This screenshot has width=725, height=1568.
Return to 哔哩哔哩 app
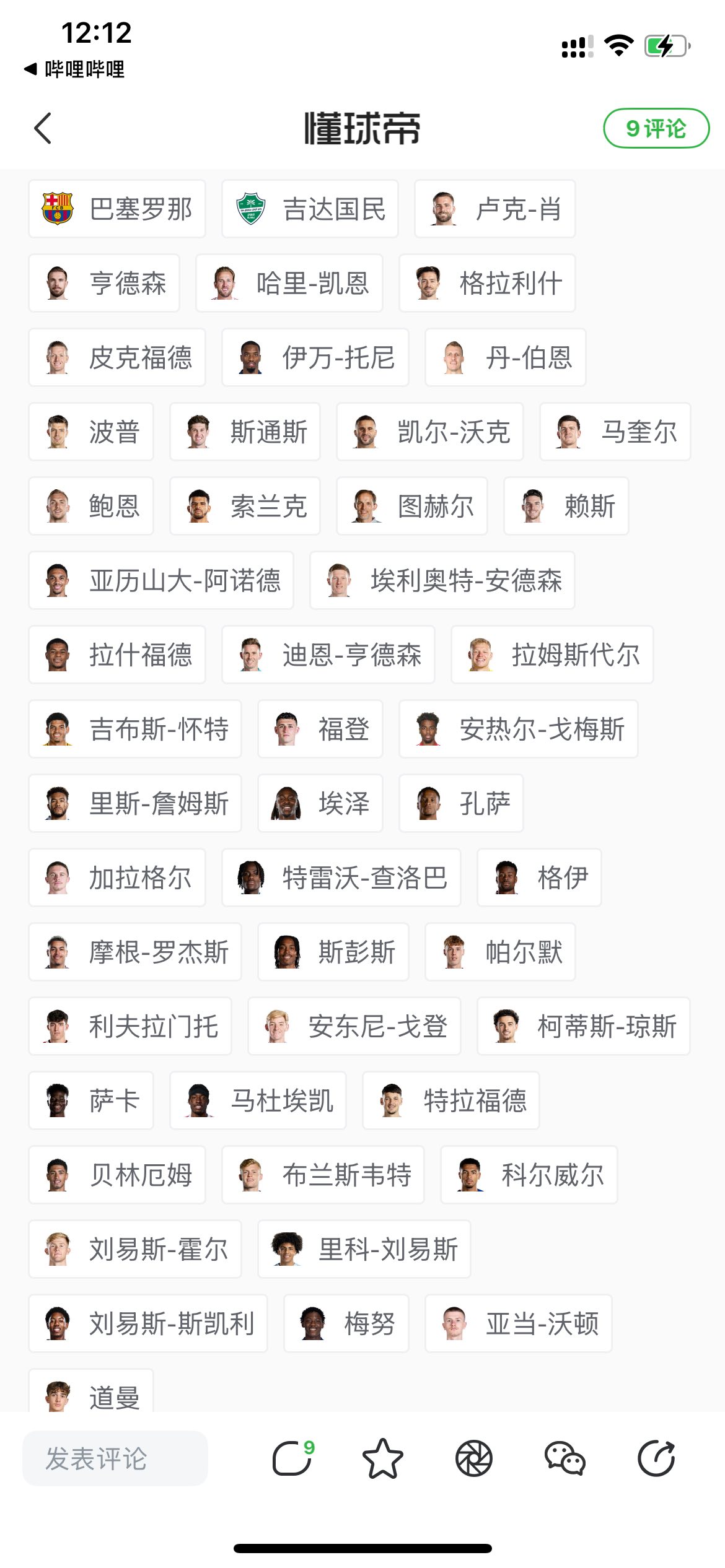[74, 69]
